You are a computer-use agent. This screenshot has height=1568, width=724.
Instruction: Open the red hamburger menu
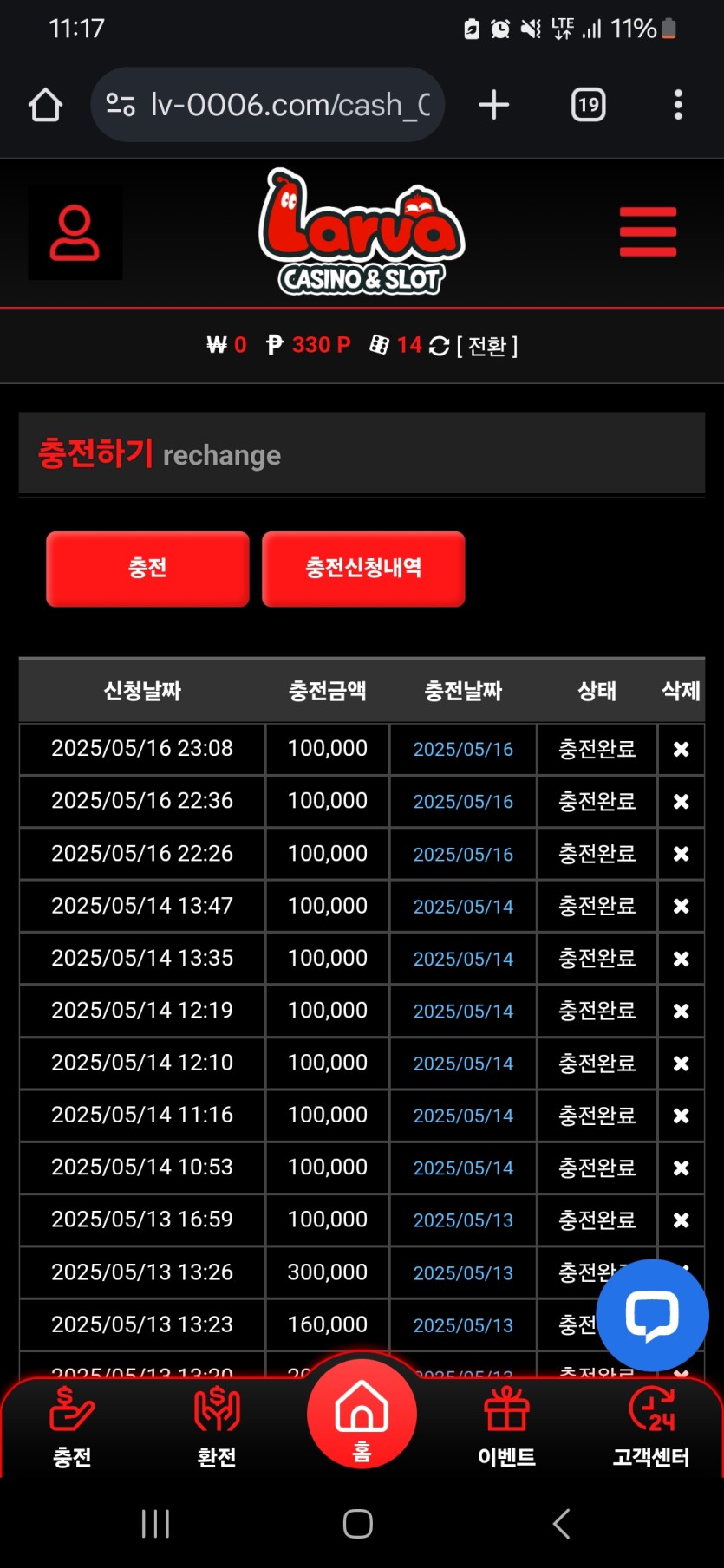648,232
